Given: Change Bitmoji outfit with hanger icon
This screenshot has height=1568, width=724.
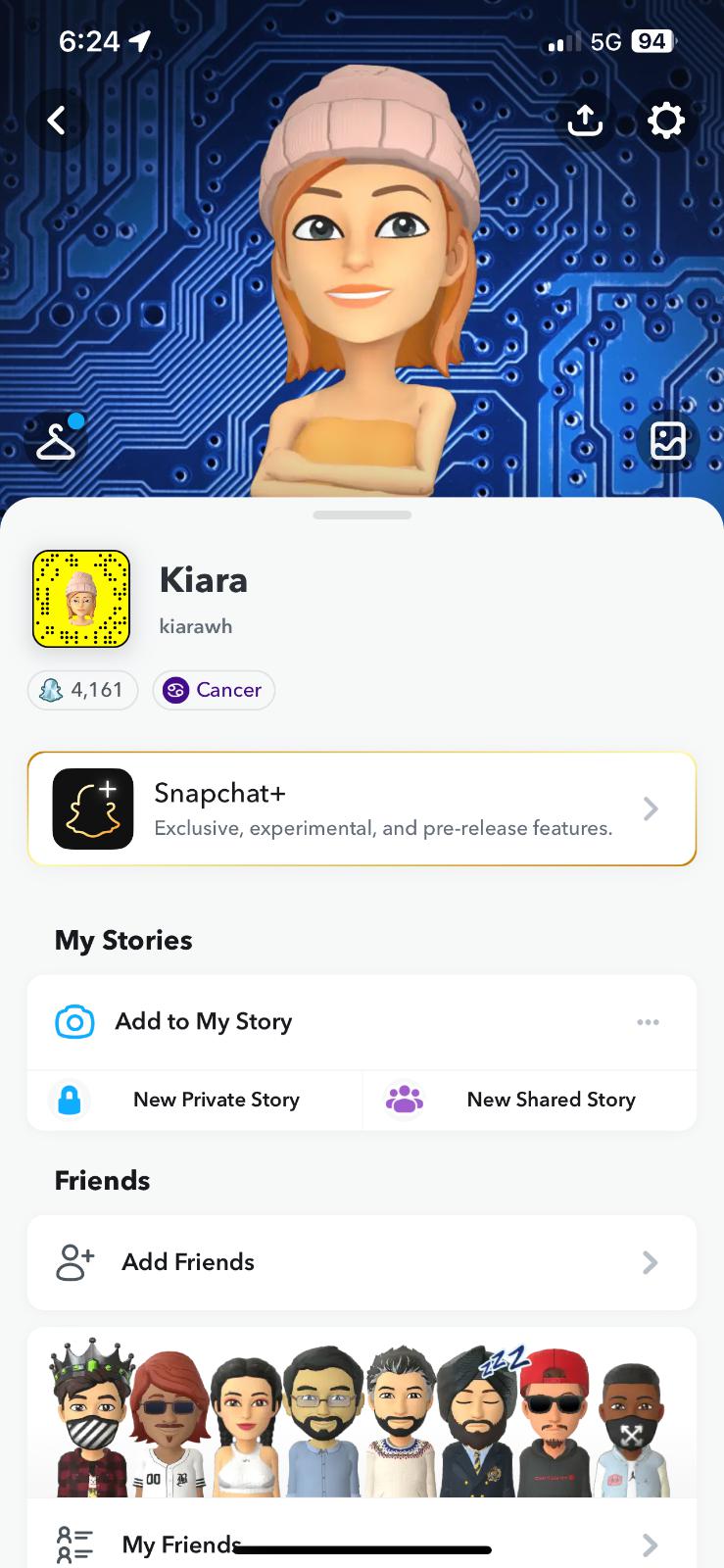Looking at the screenshot, I should 57,441.
